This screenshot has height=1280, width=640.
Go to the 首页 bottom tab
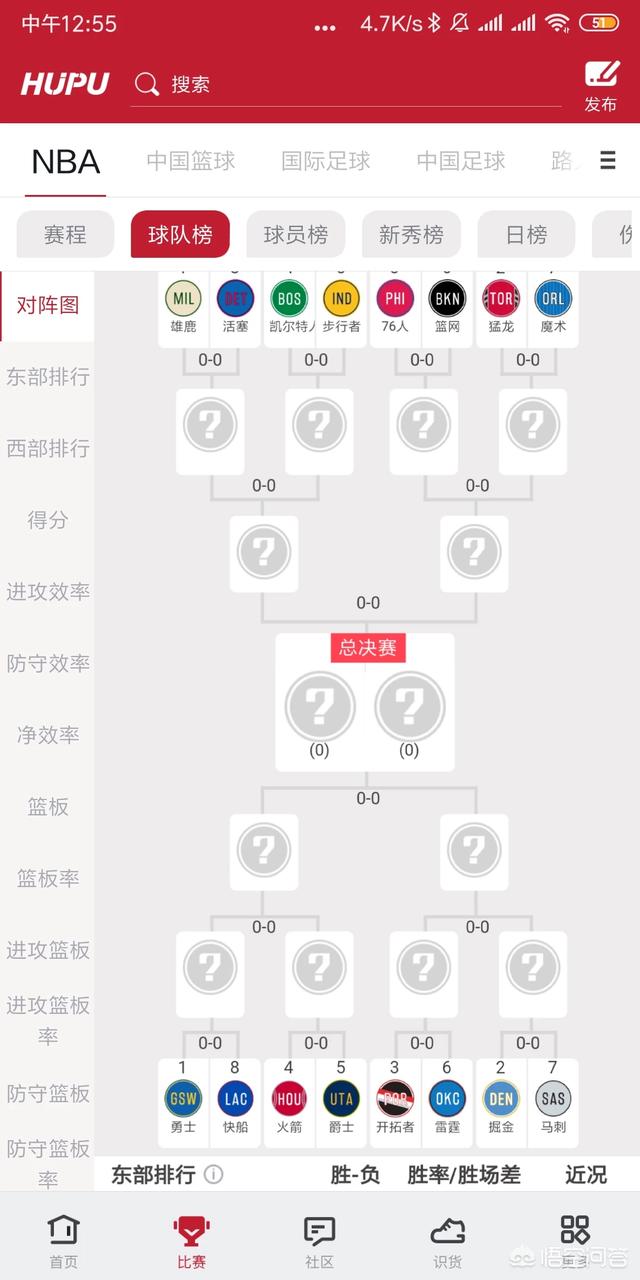point(64,1240)
